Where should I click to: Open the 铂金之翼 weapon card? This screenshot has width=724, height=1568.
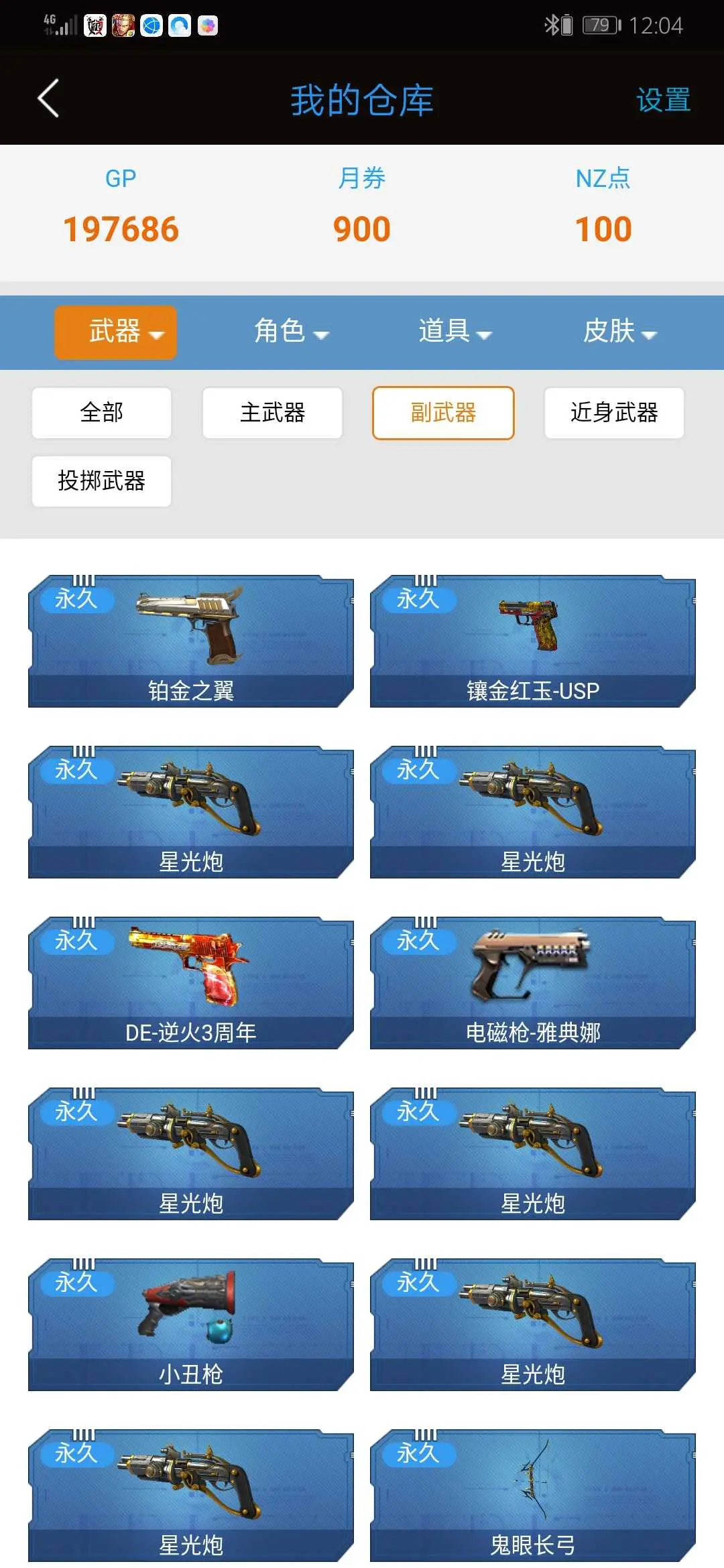point(191,641)
